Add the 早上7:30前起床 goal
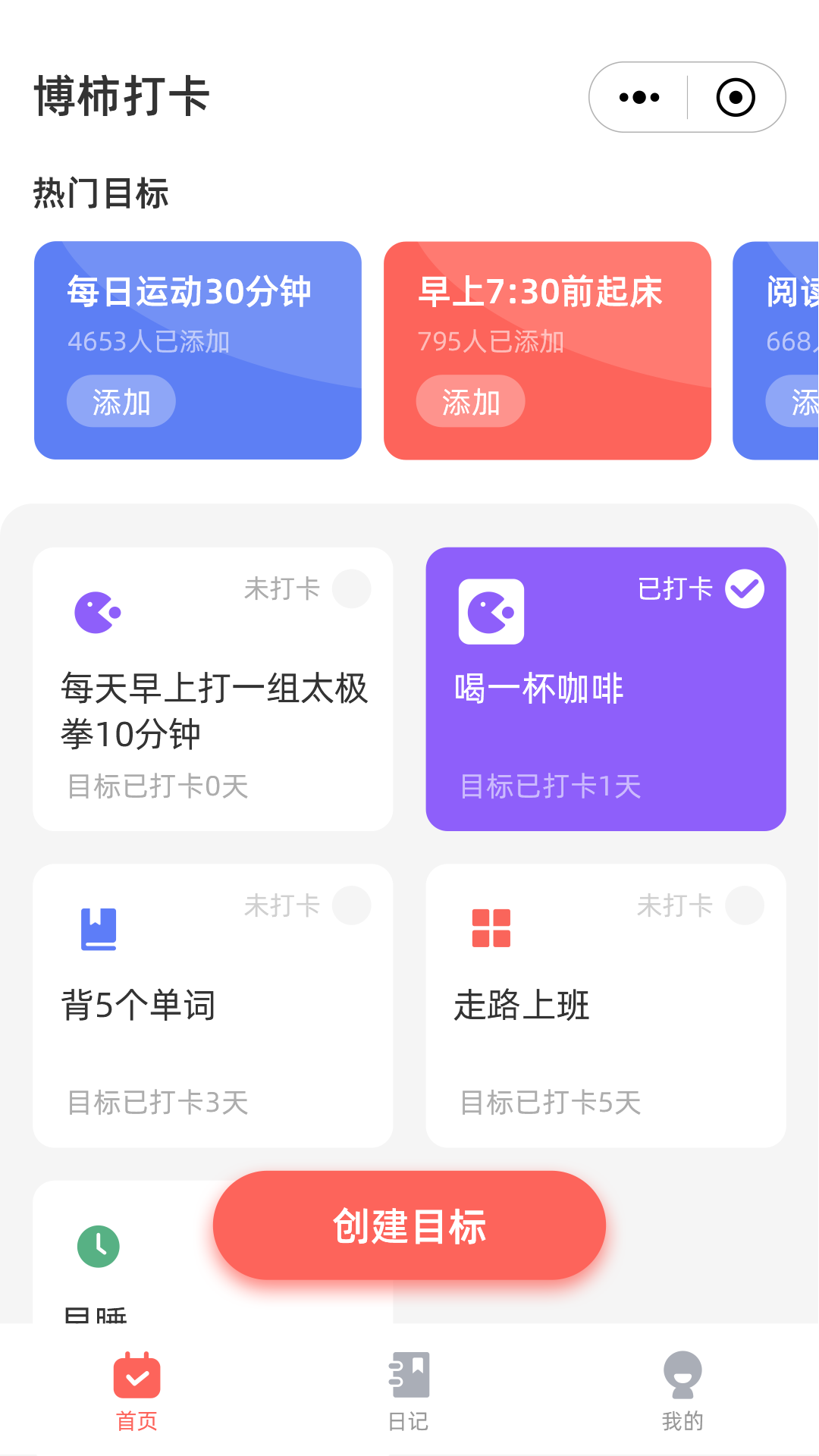This screenshot has height=1456, width=819. coord(470,401)
